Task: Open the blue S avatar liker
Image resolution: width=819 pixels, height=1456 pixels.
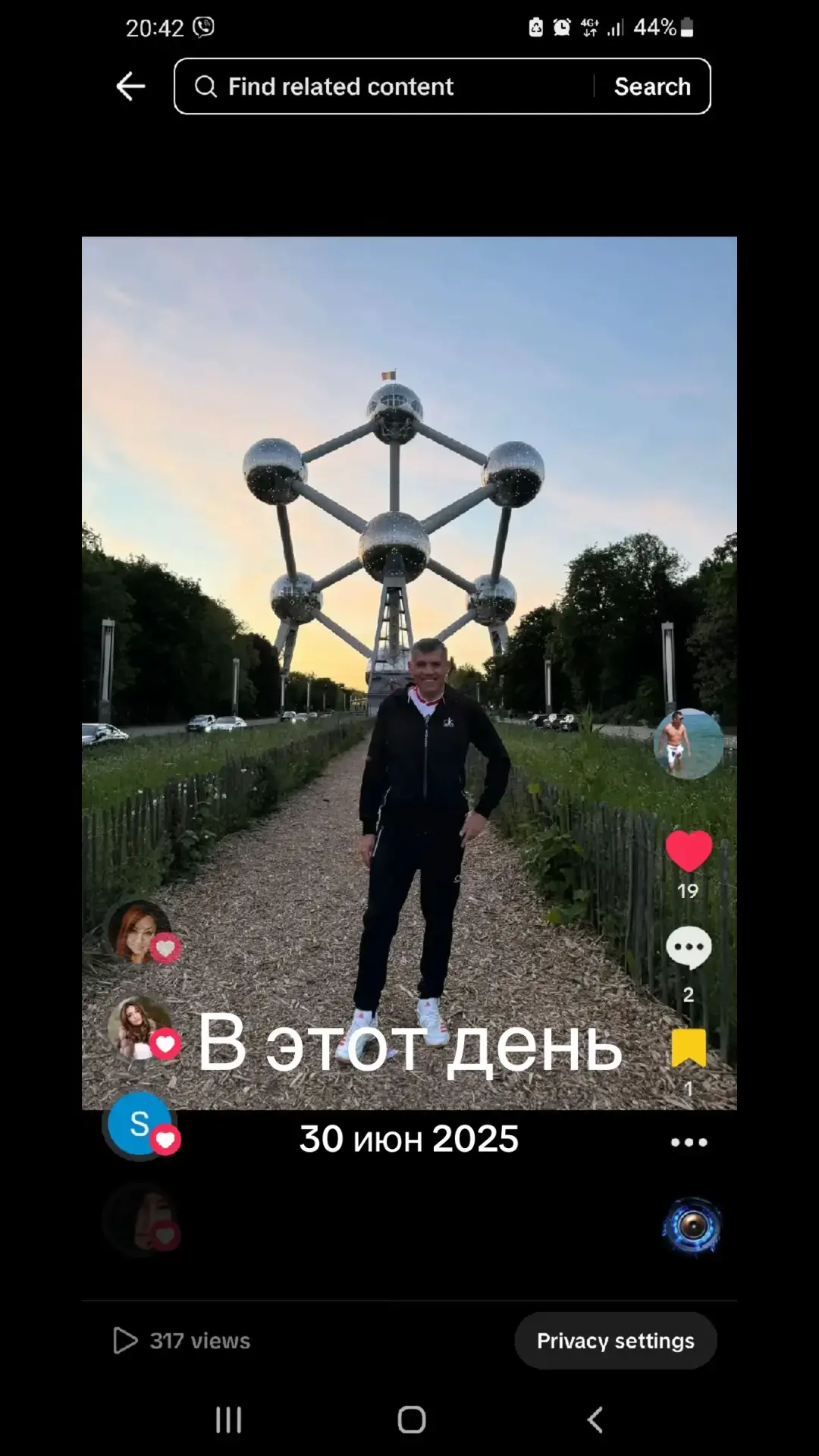Action: click(x=139, y=1124)
